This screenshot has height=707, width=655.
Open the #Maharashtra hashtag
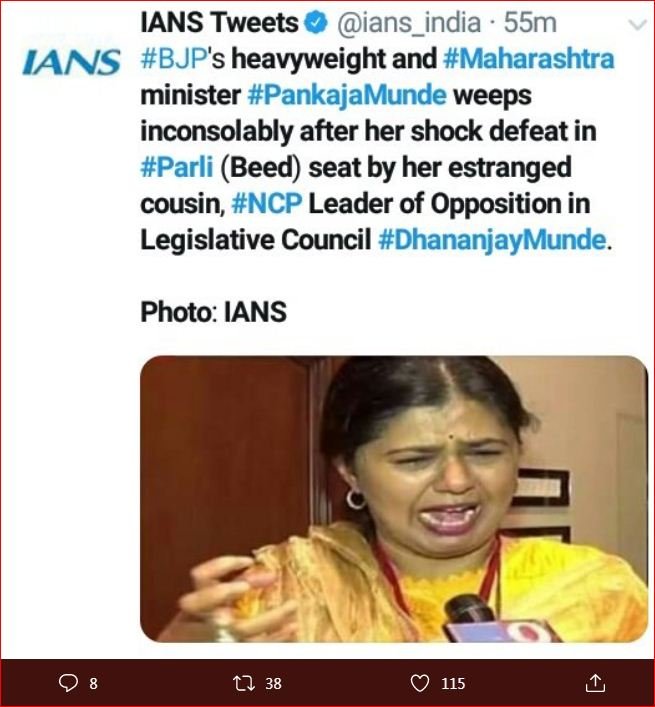click(x=528, y=59)
